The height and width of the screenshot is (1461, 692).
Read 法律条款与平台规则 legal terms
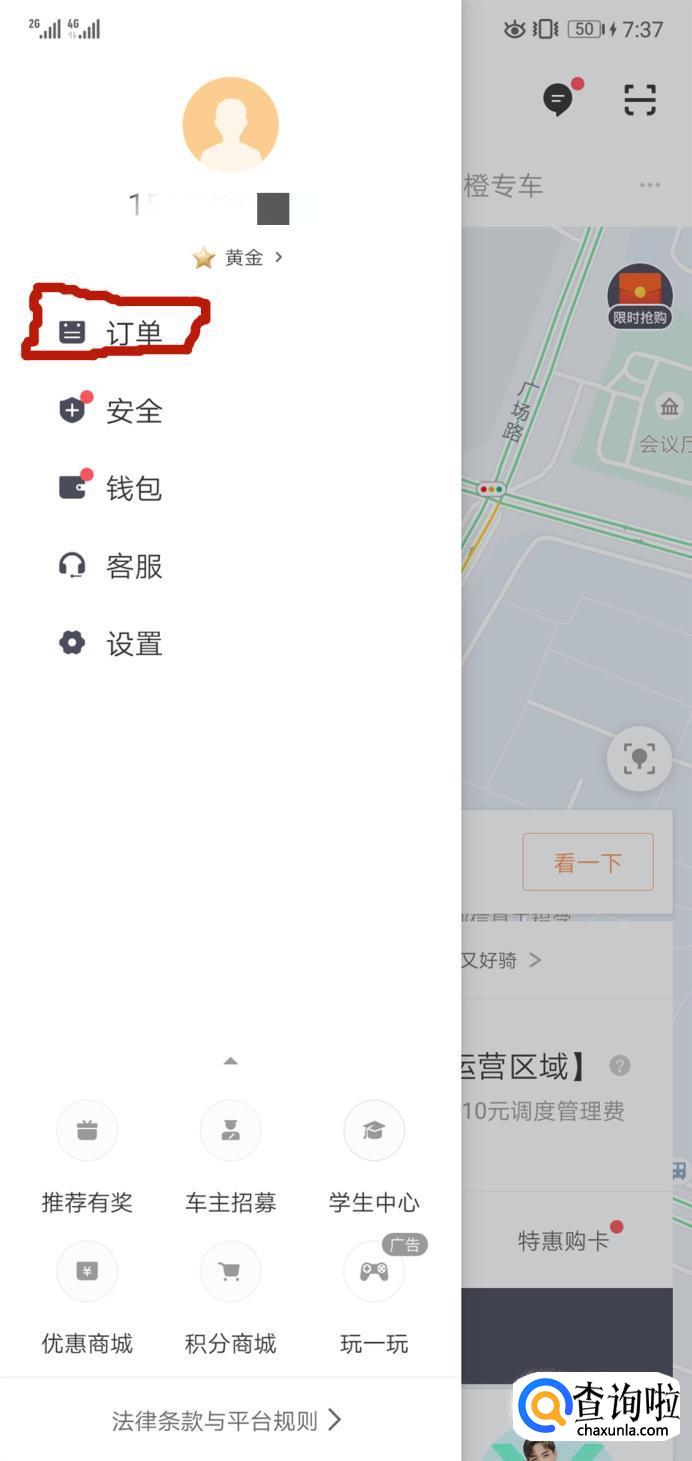(x=227, y=1420)
